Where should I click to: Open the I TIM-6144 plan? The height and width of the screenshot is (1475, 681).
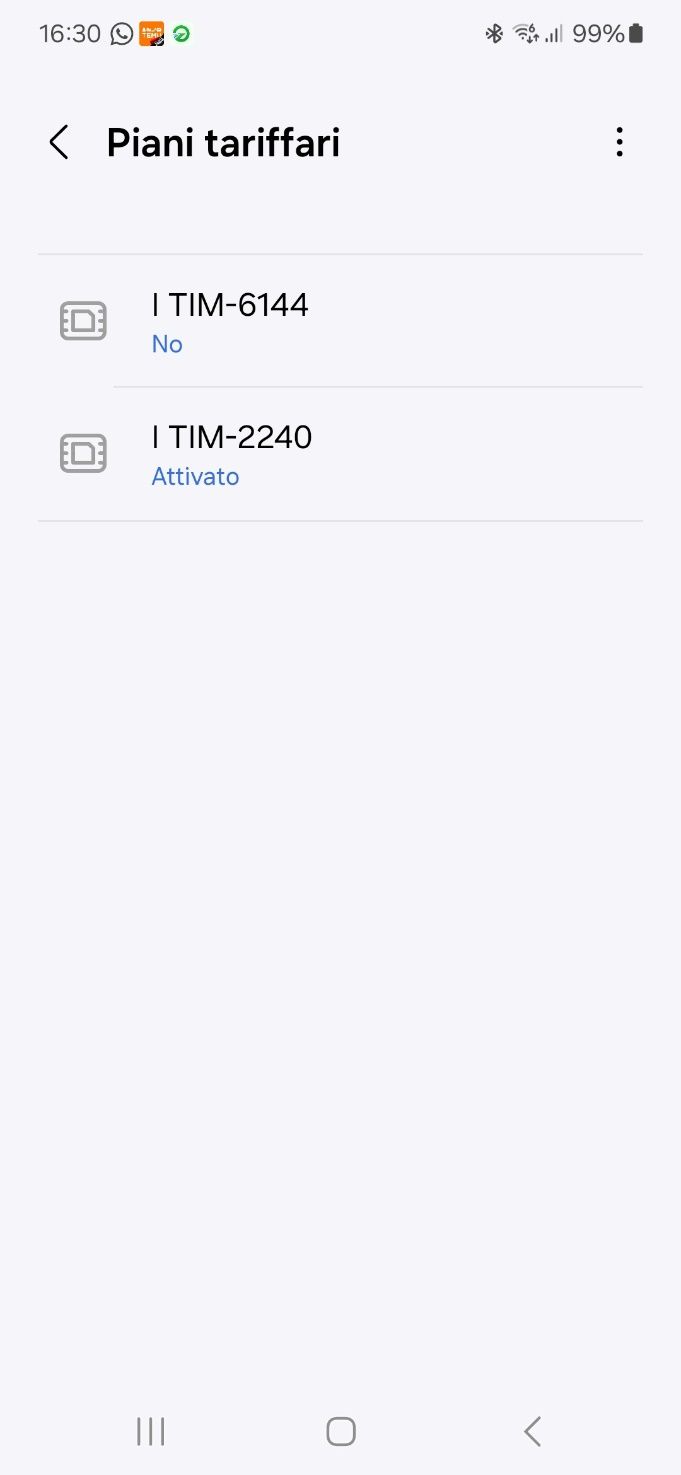pos(340,321)
